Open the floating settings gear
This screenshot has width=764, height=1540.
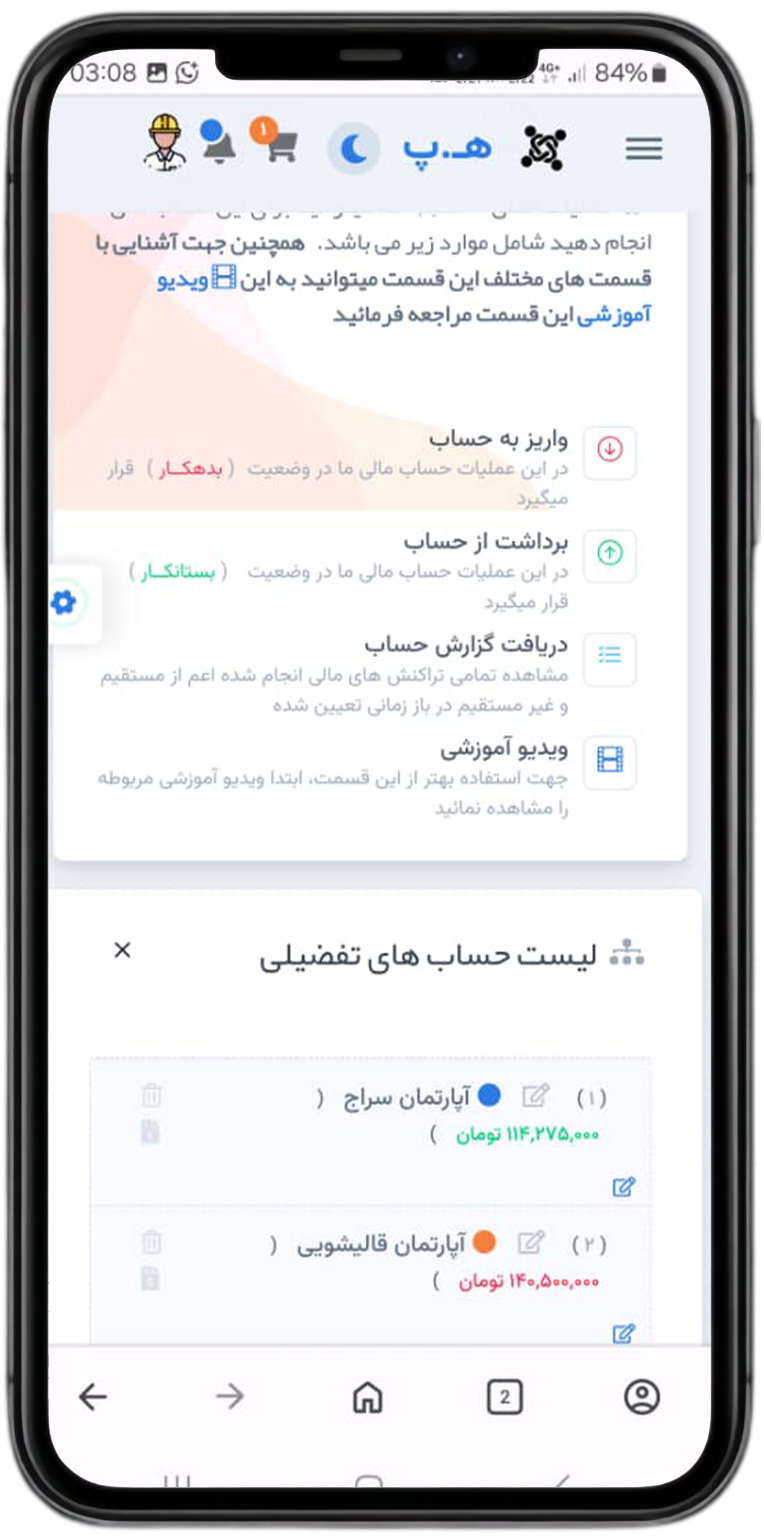click(63, 603)
